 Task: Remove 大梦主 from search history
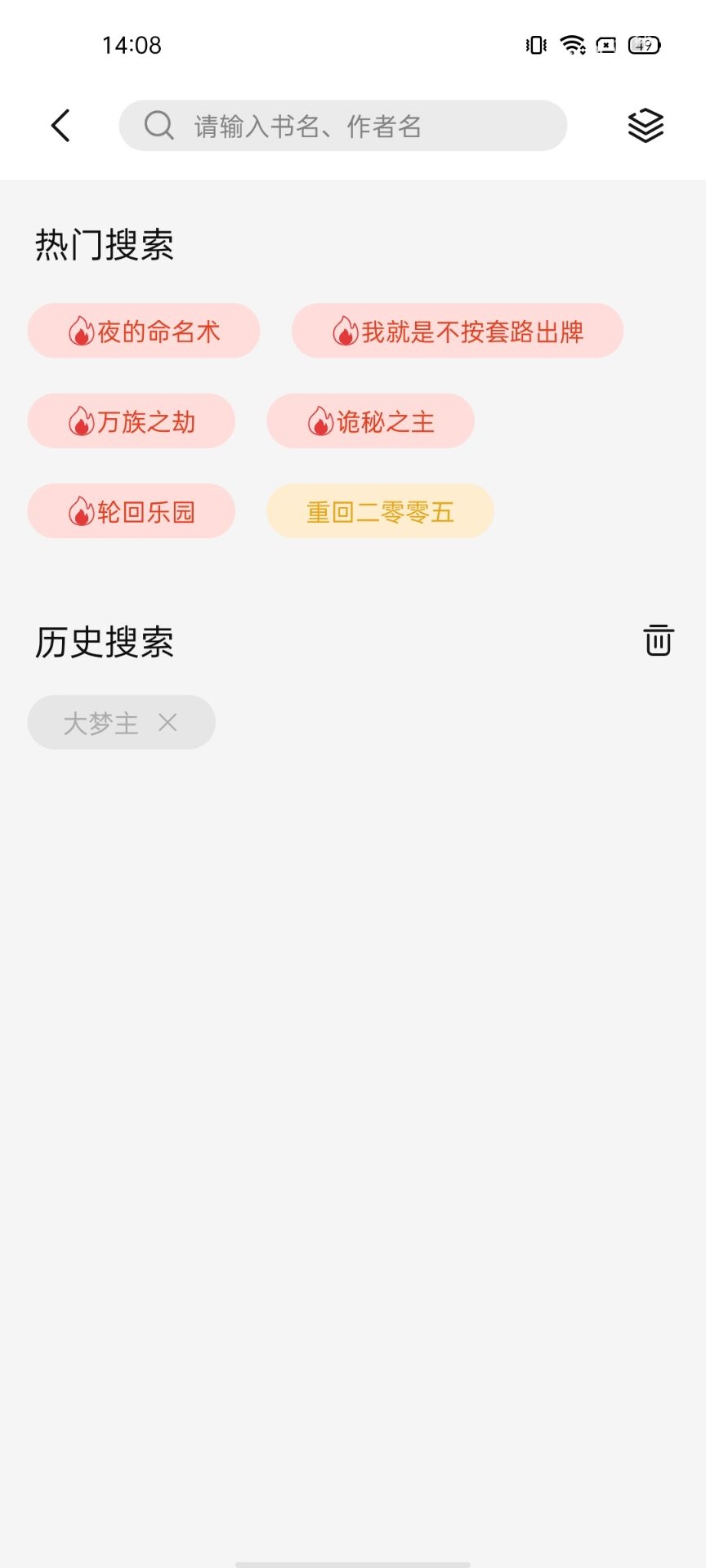point(168,722)
